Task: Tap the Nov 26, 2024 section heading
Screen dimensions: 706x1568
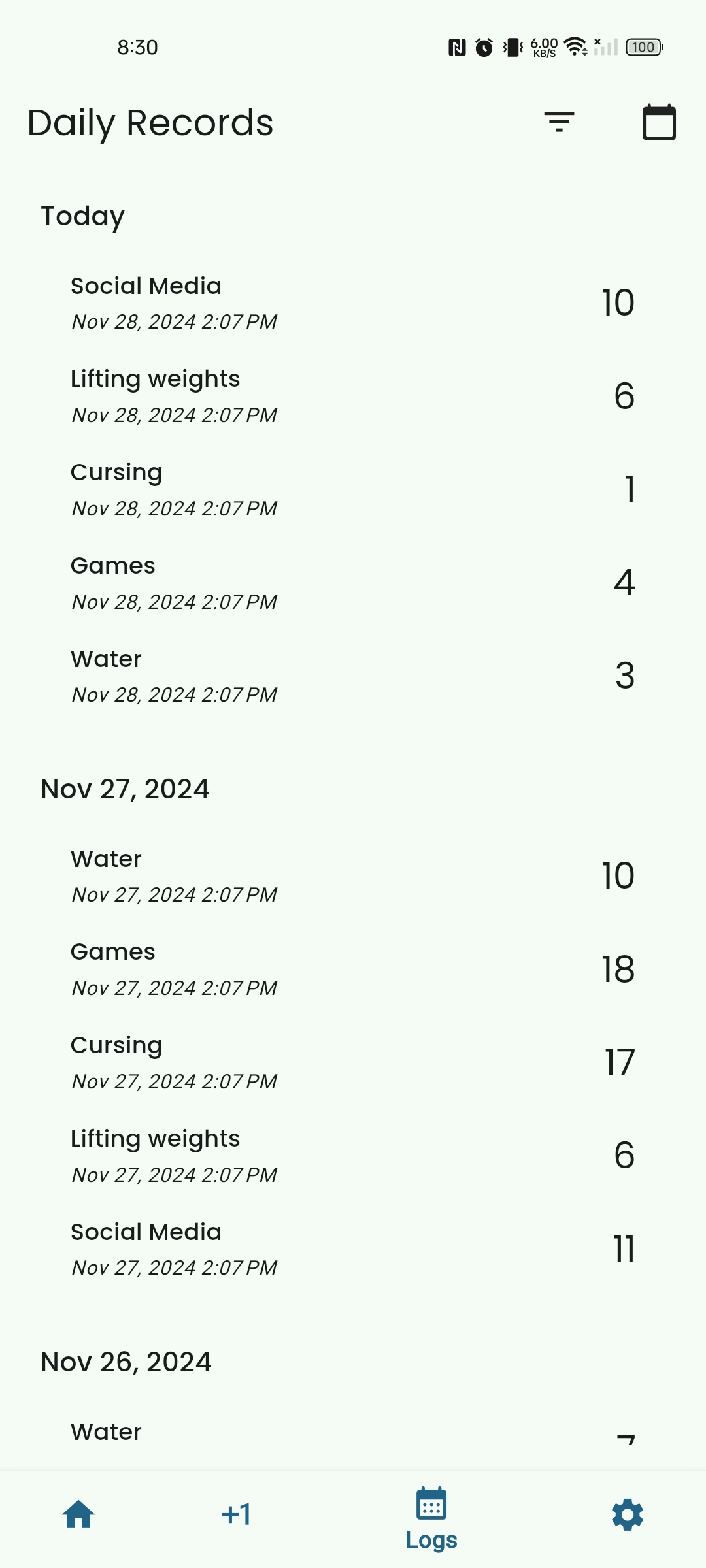Action: click(126, 1362)
